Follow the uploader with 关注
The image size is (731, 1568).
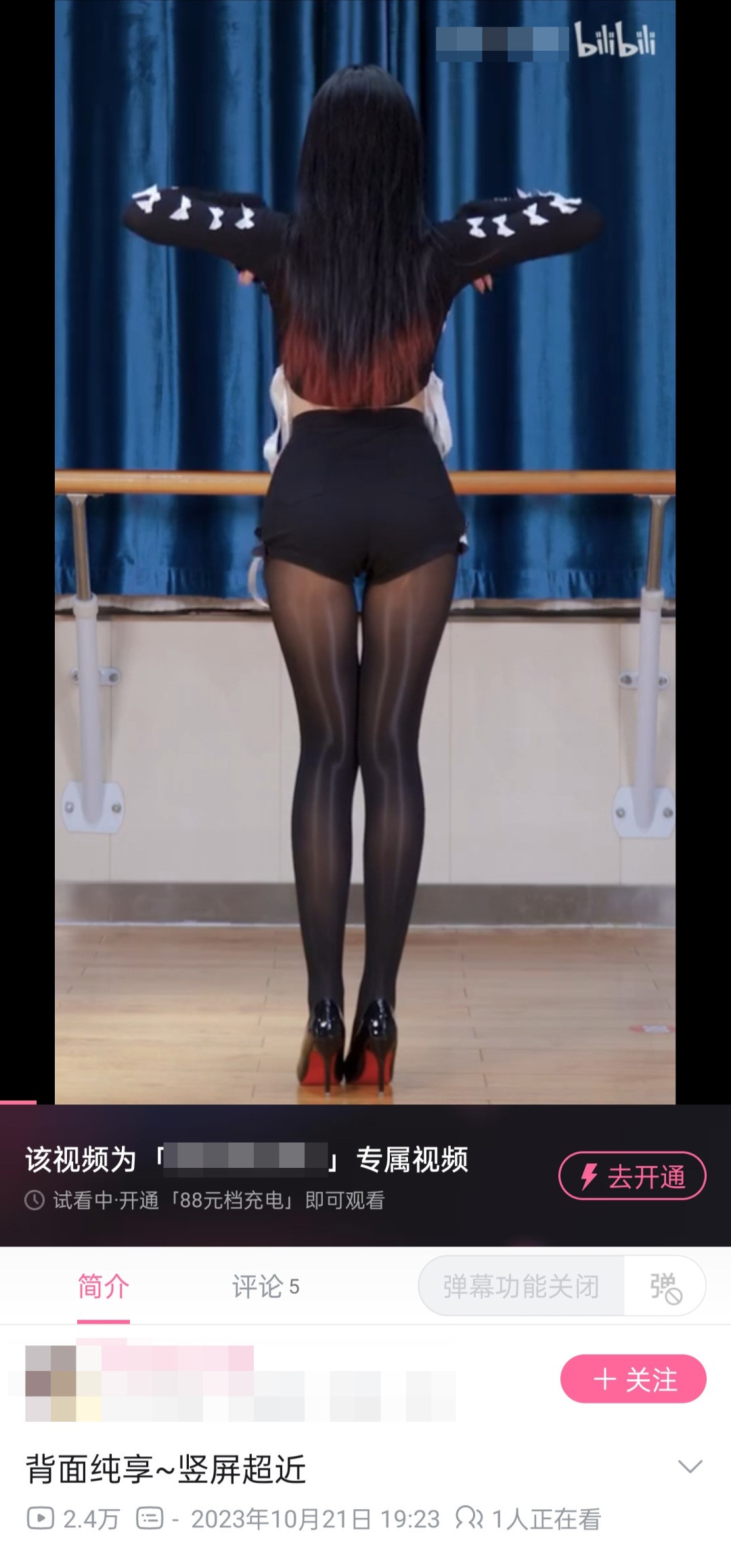[x=633, y=1379]
